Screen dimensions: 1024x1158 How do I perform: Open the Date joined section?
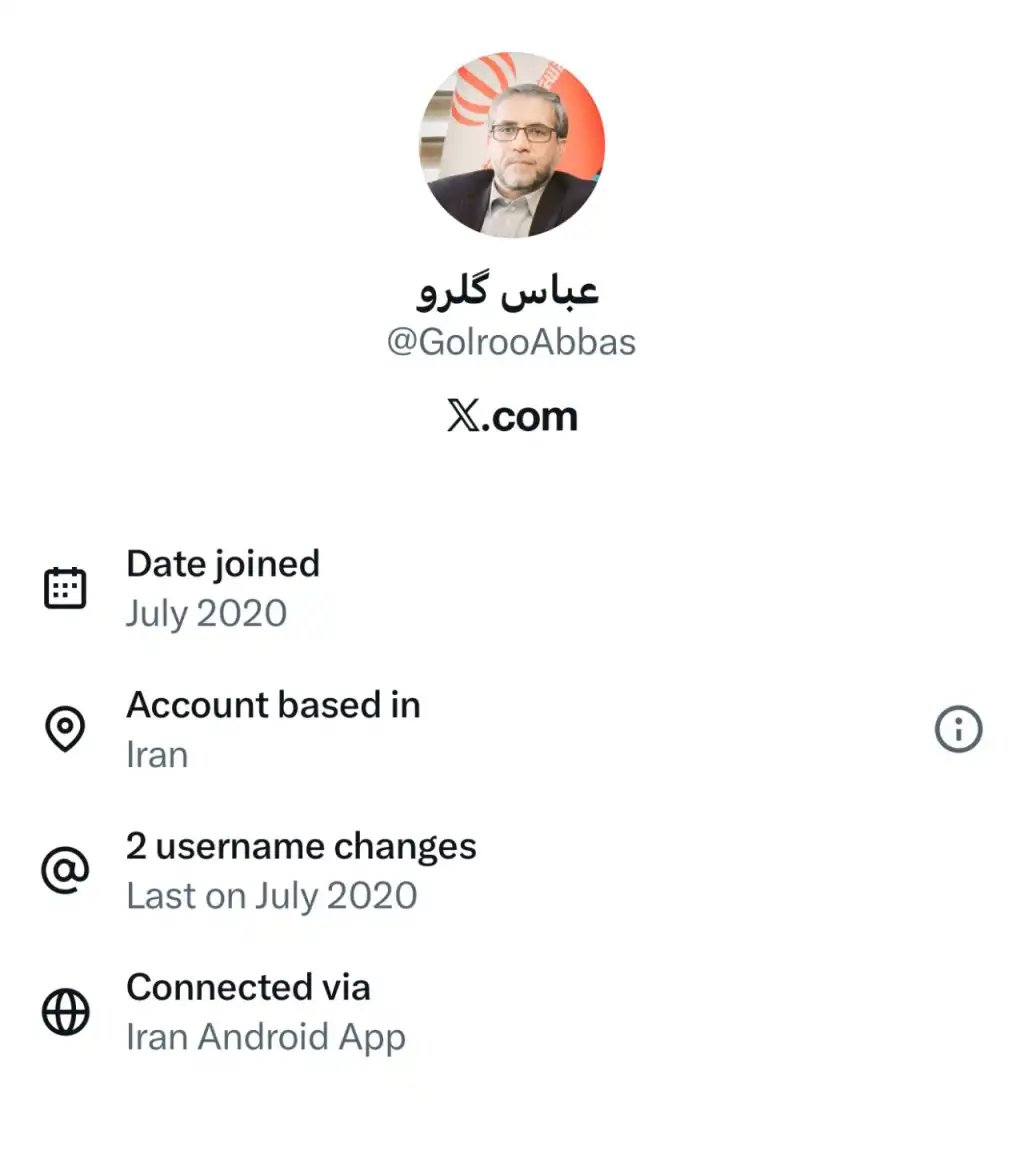coord(222,563)
